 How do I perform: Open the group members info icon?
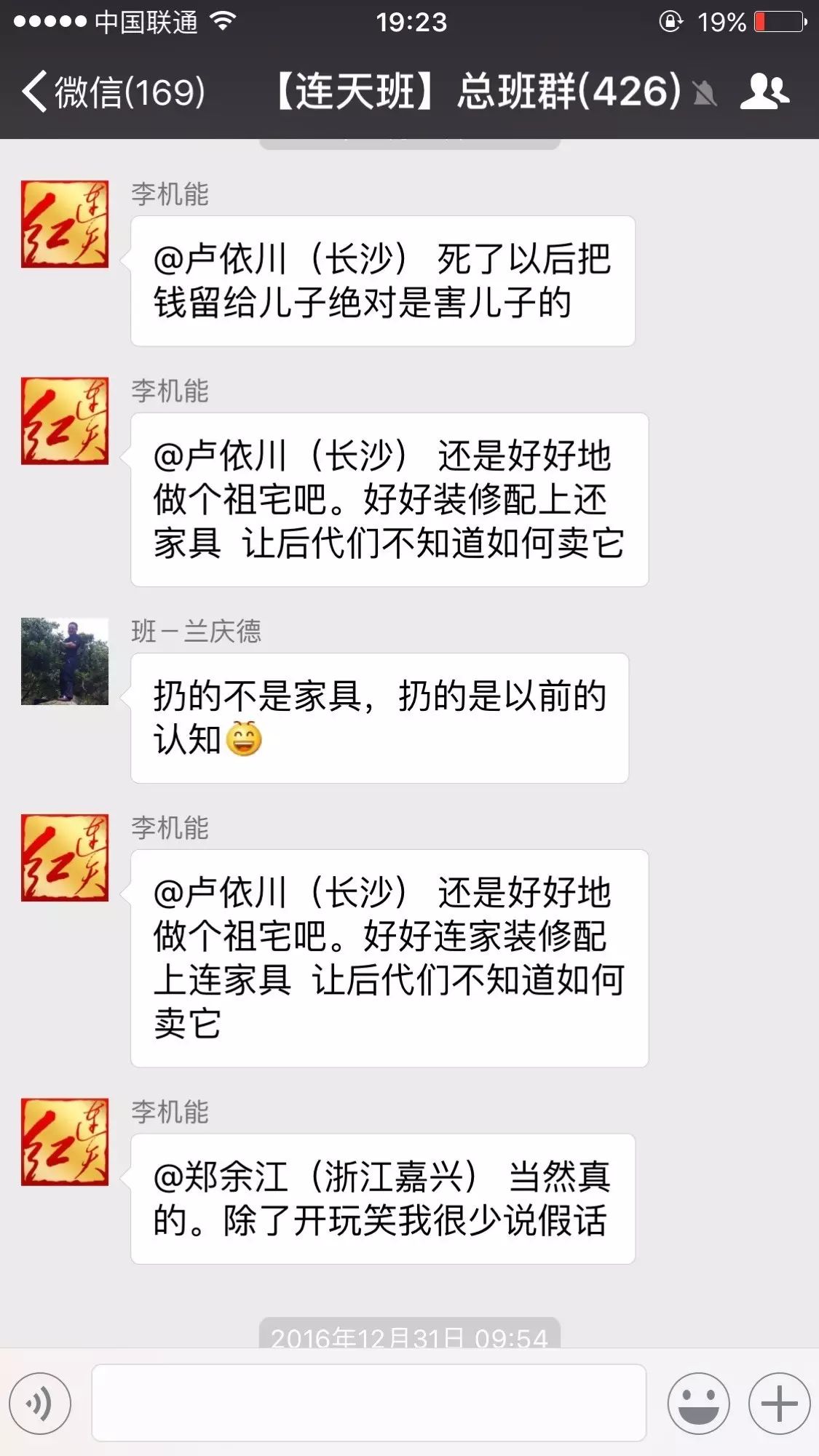tap(764, 92)
